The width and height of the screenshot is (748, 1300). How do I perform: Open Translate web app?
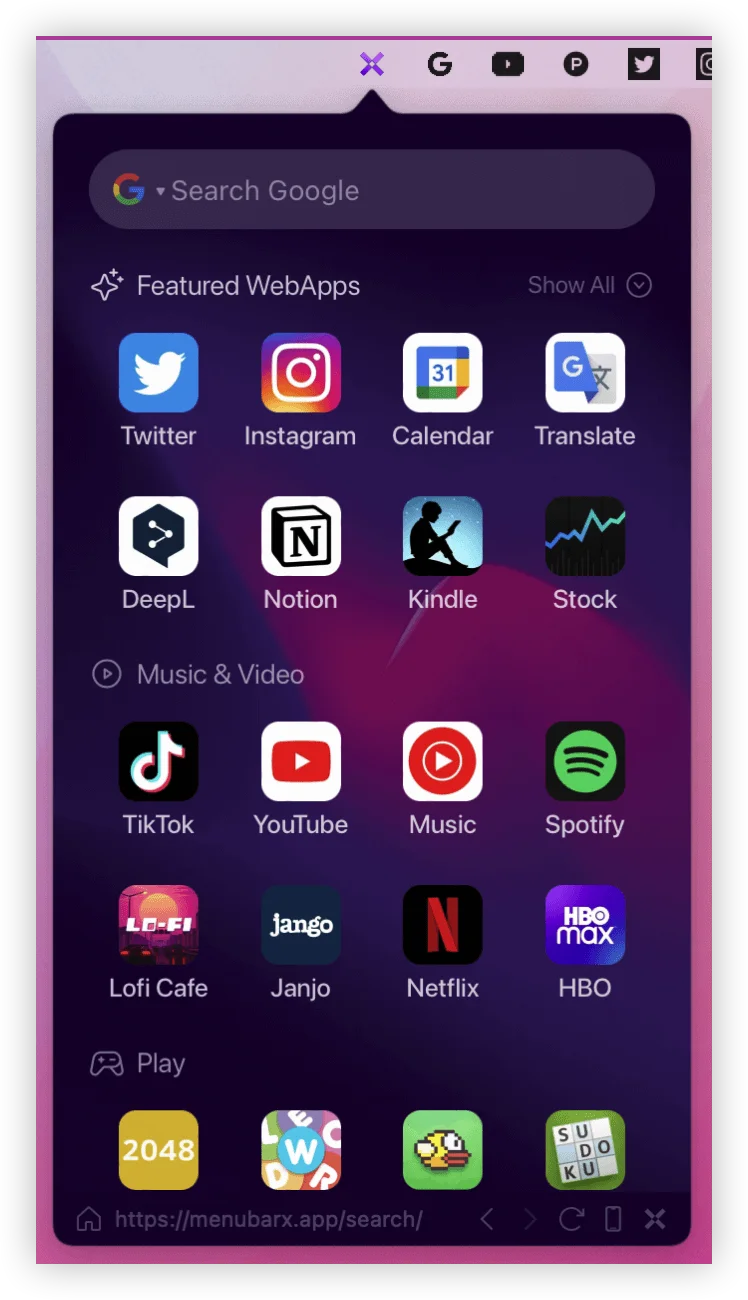(x=584, y=373)
